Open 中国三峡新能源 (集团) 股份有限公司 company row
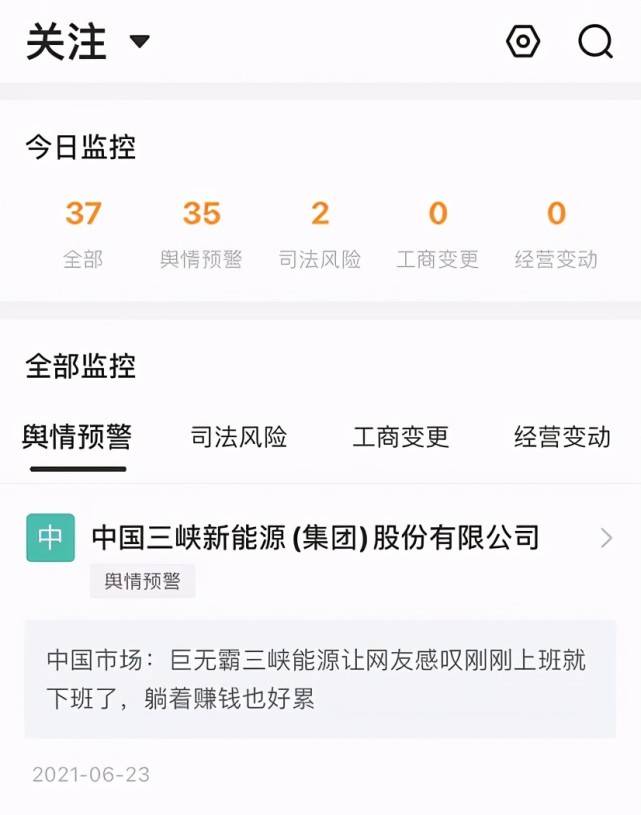This screenshot has width=641, height=815. click(x=316, y=538)
